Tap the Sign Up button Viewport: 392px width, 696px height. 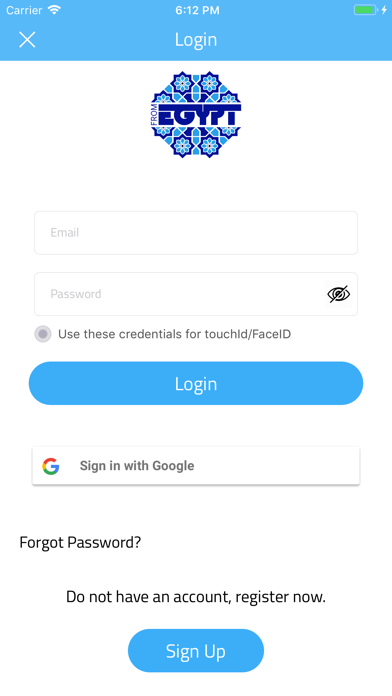(196, 651)
